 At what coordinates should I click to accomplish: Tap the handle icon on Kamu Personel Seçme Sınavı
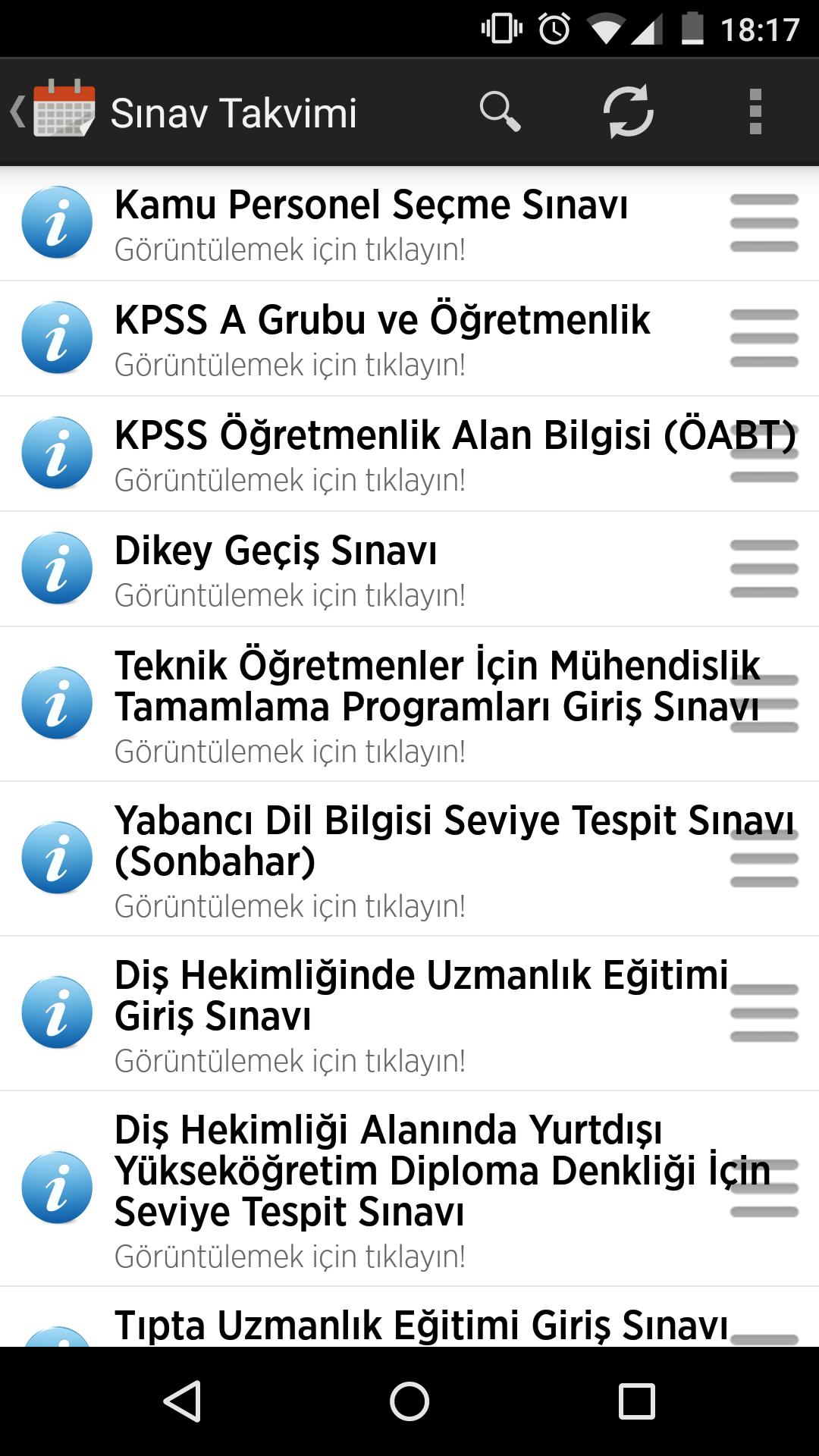pos(764,224)
